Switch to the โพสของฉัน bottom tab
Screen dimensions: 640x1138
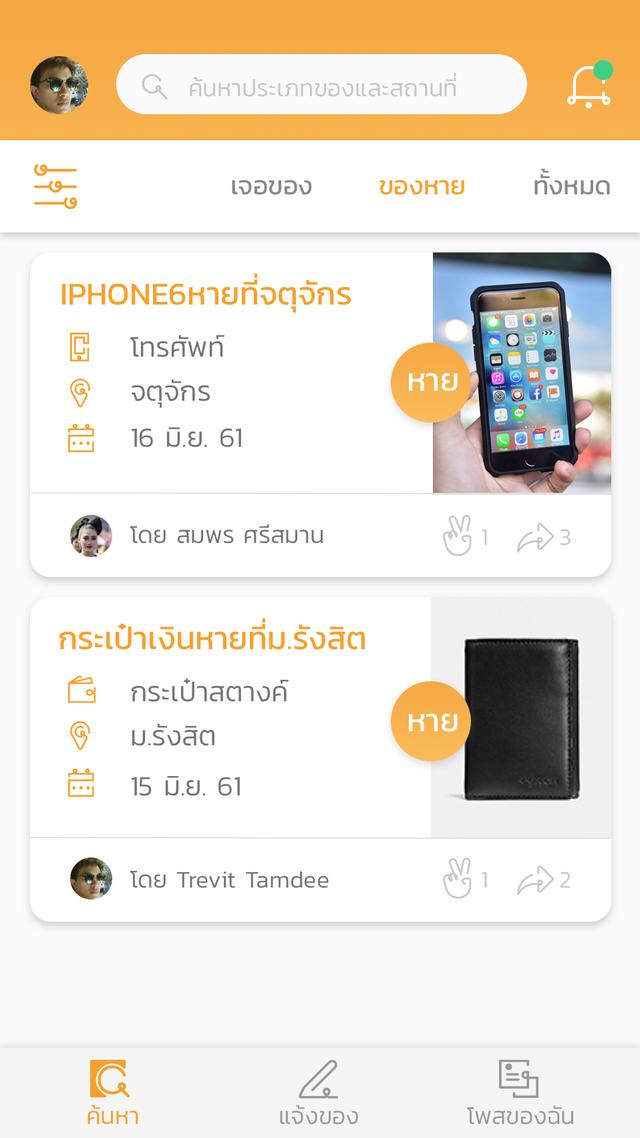pos(520,1093)
